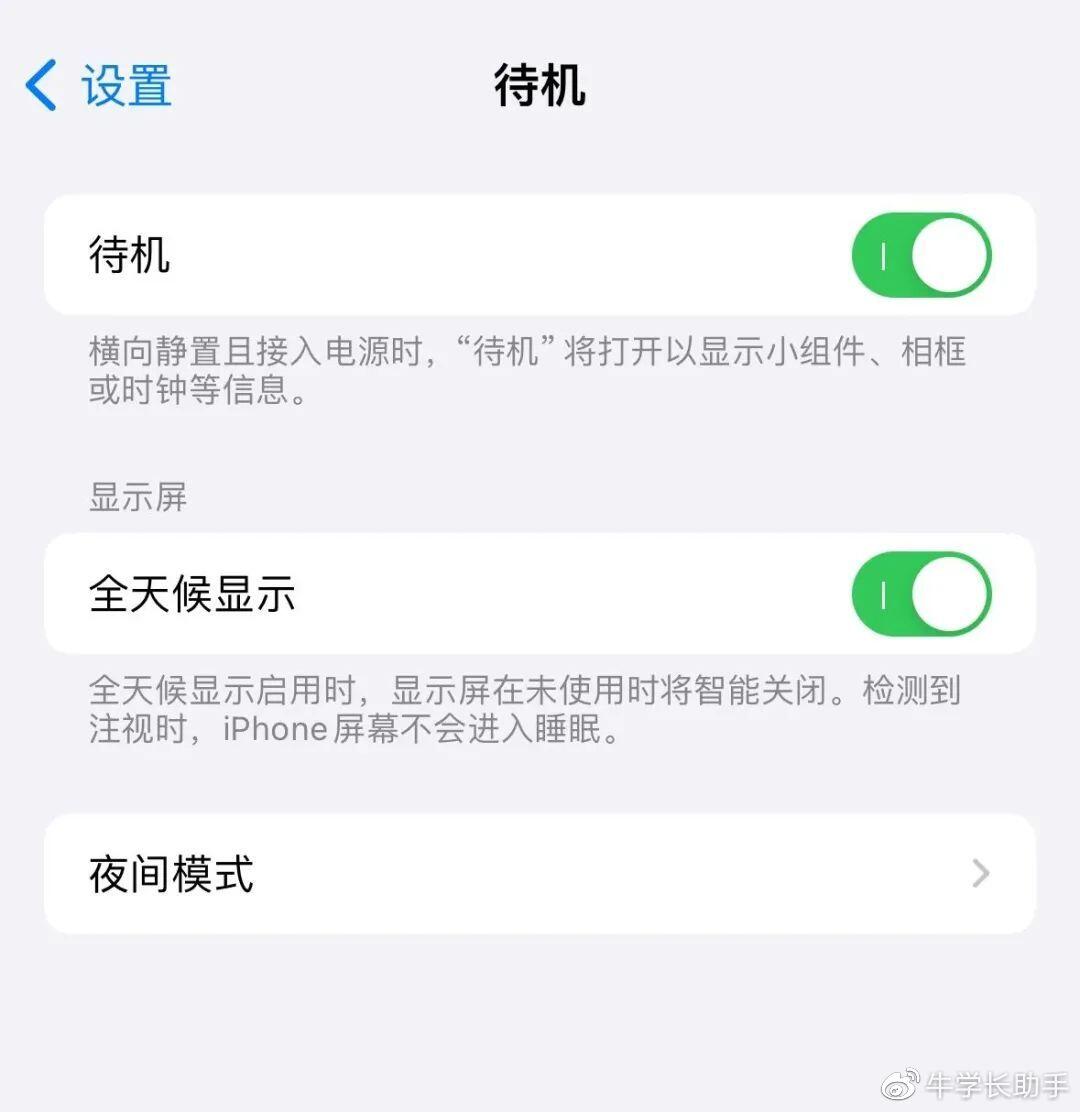The height and width of the screenshot is (1112, 1080).
Task: Turn off the 待机 switch
Action: (921, 255)
